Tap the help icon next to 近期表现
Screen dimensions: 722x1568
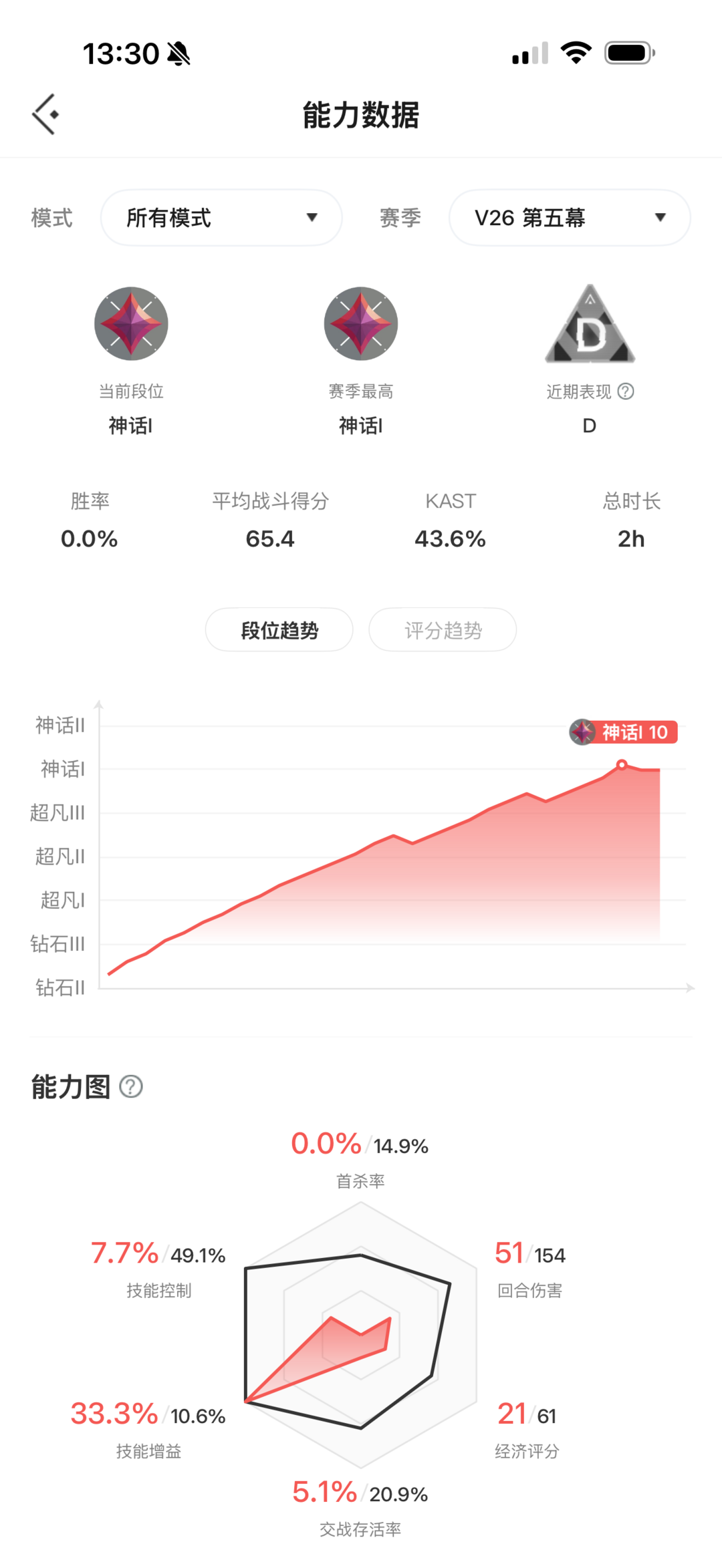coord(626,391)
